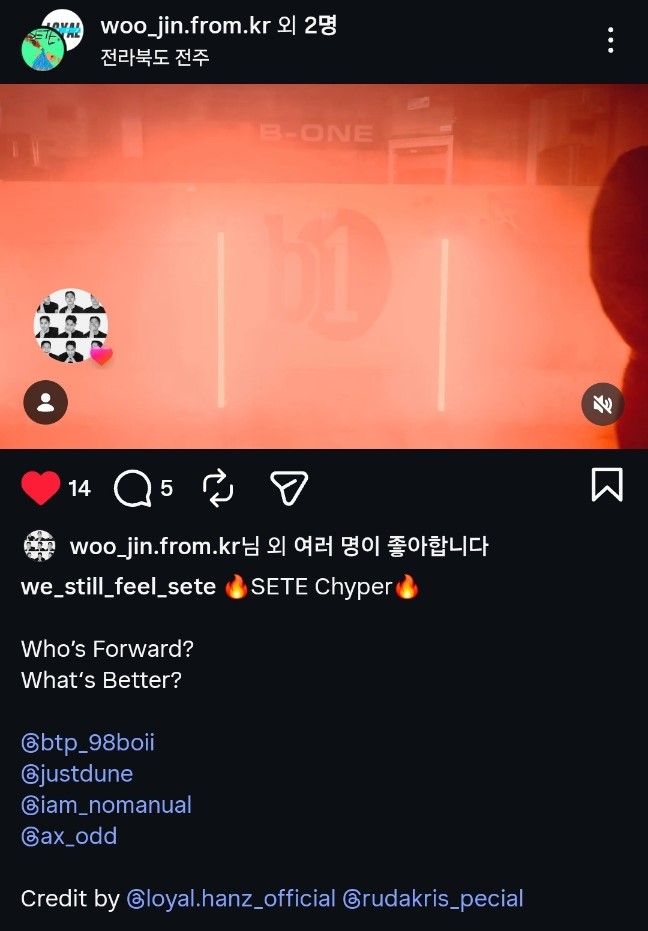648x931 pixels.
Task: Unlike the post with the red heart
Action: coord(41,487)
